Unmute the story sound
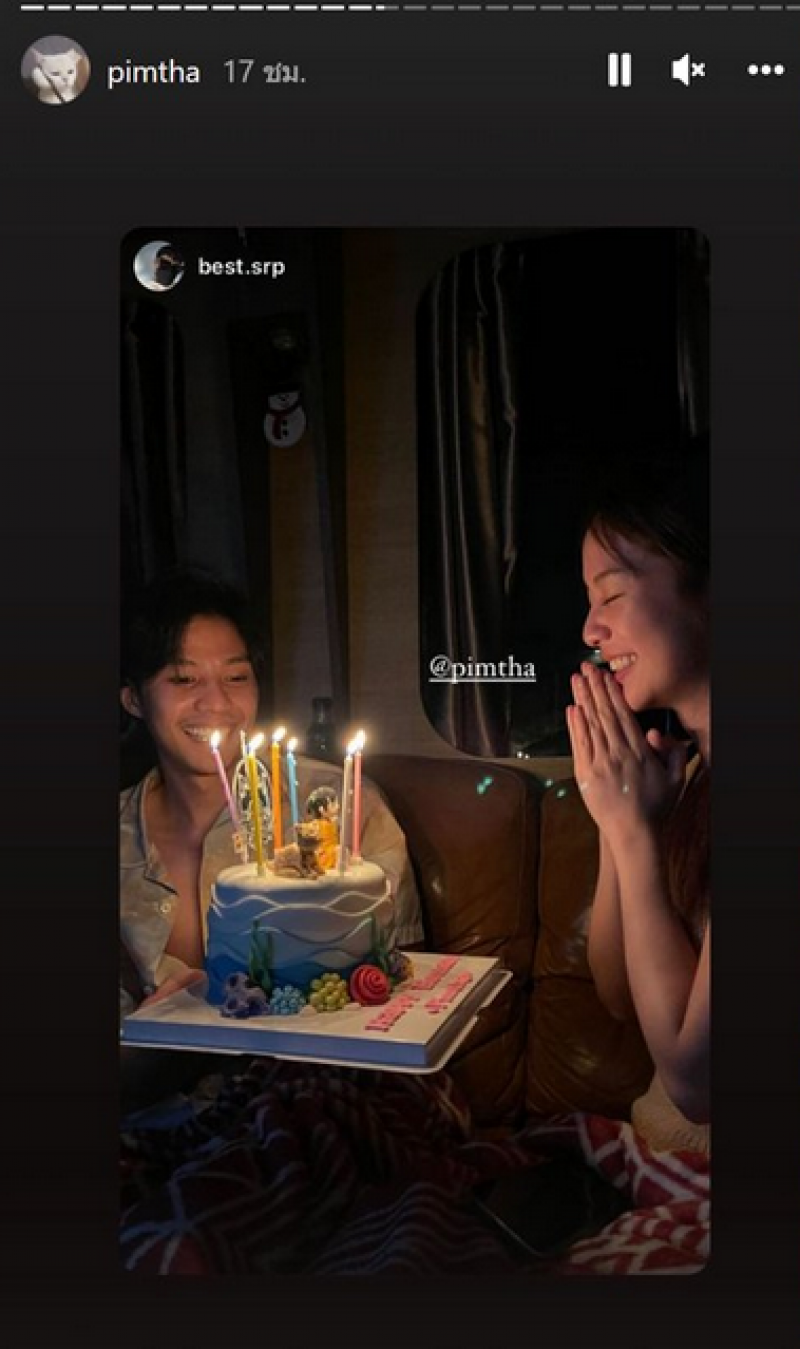 coord(688,70)
